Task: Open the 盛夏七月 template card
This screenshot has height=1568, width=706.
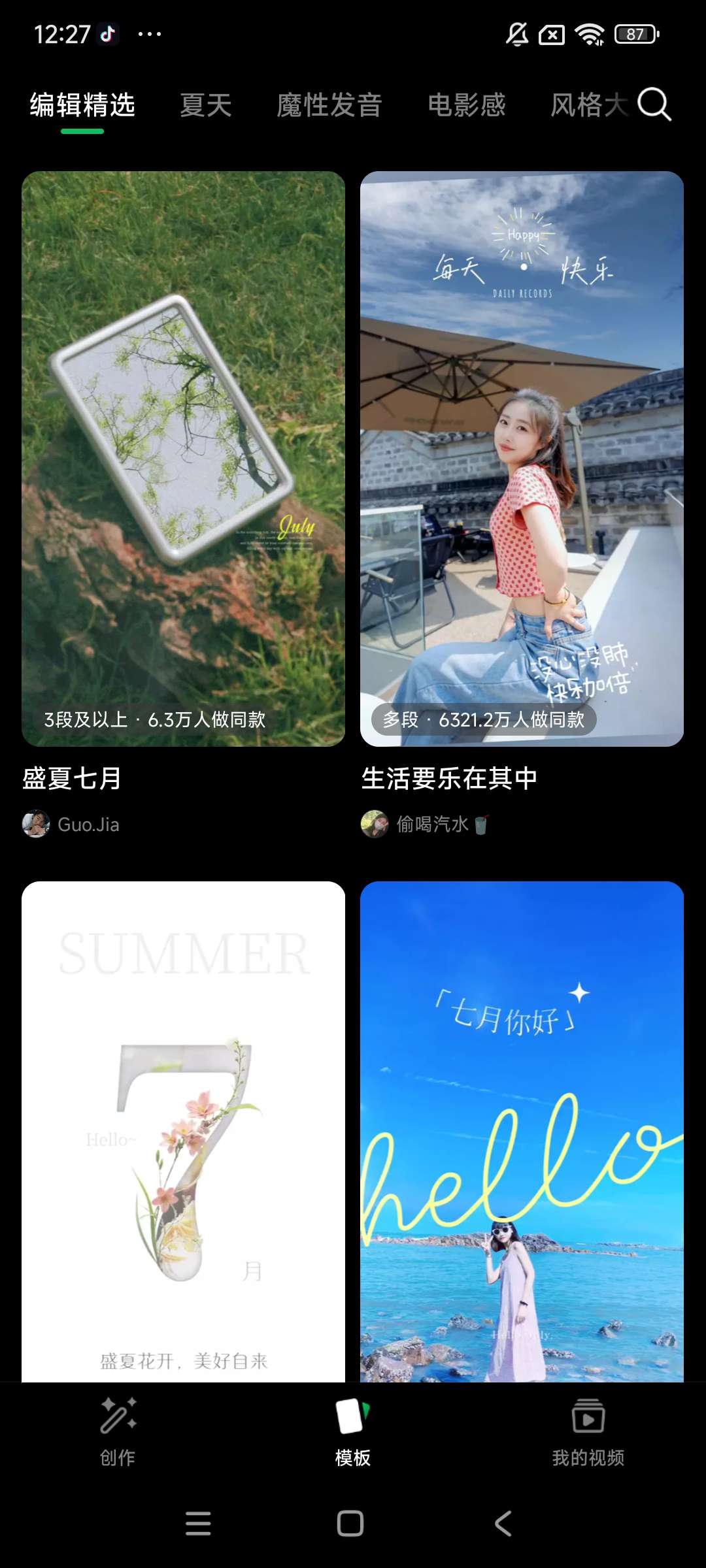Action: [183, 459]
